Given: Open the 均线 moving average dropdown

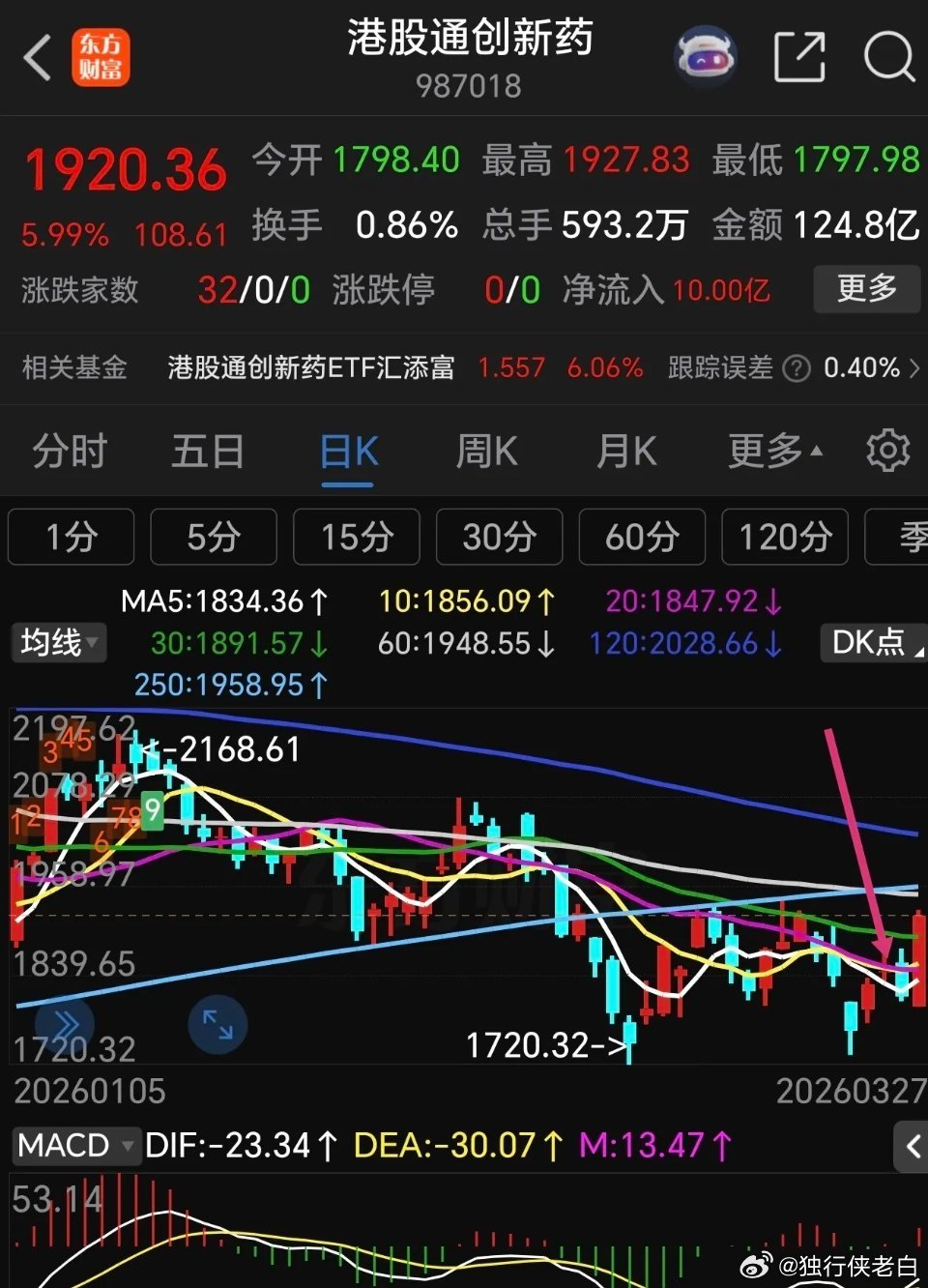Looking at the screenshot, I should pos(58,642).
